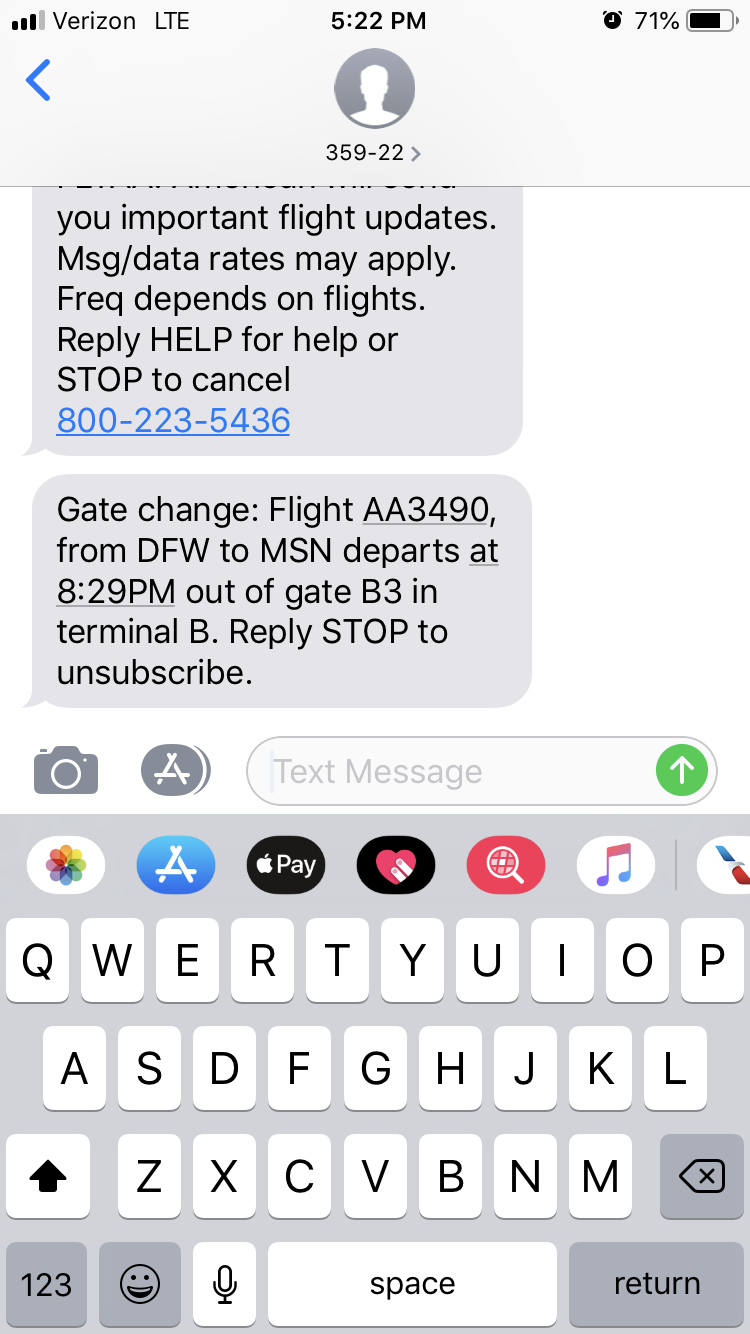The width and height of the screenshot is (750, 1334).
Task: Open Apple Pay in the app strip
Action: 286,864
